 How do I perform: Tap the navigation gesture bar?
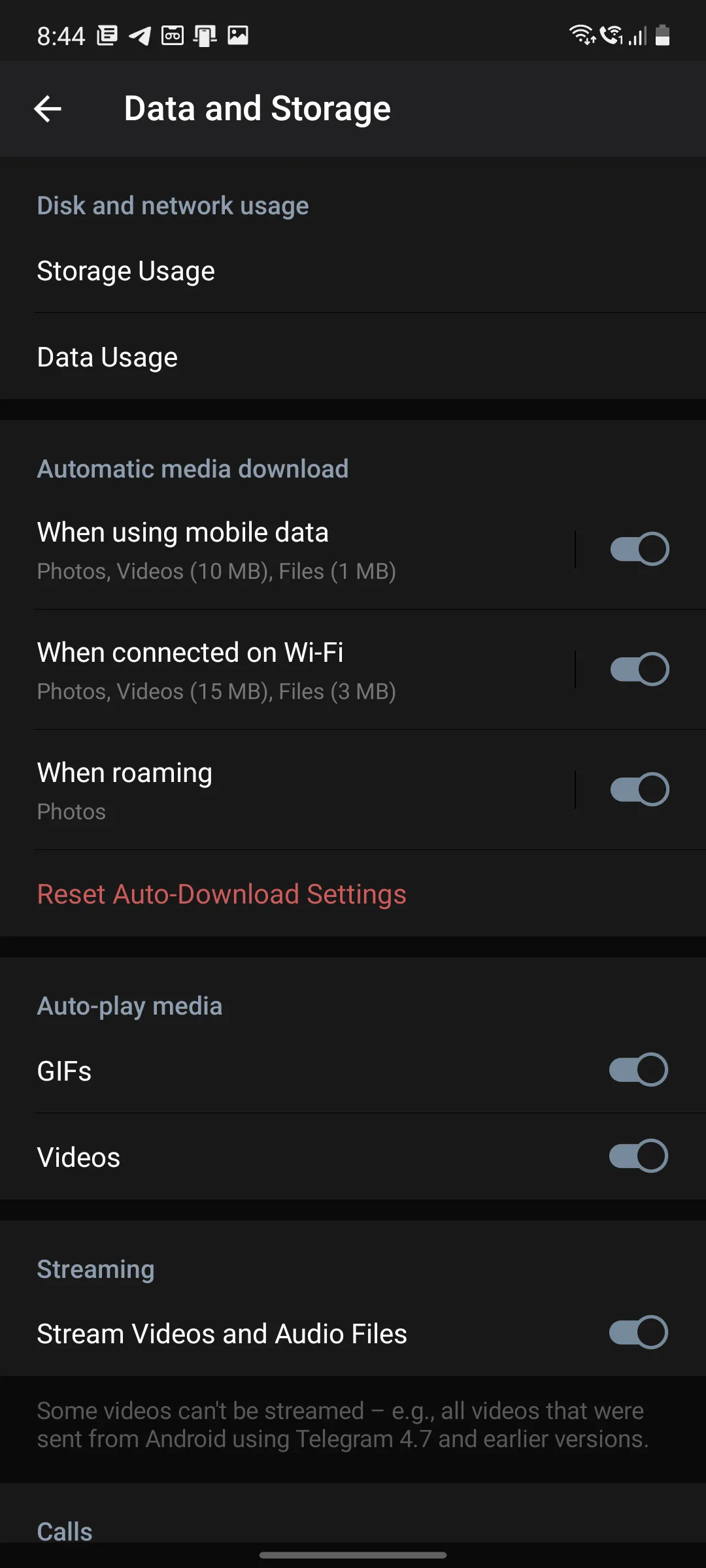click(353, 1555)
